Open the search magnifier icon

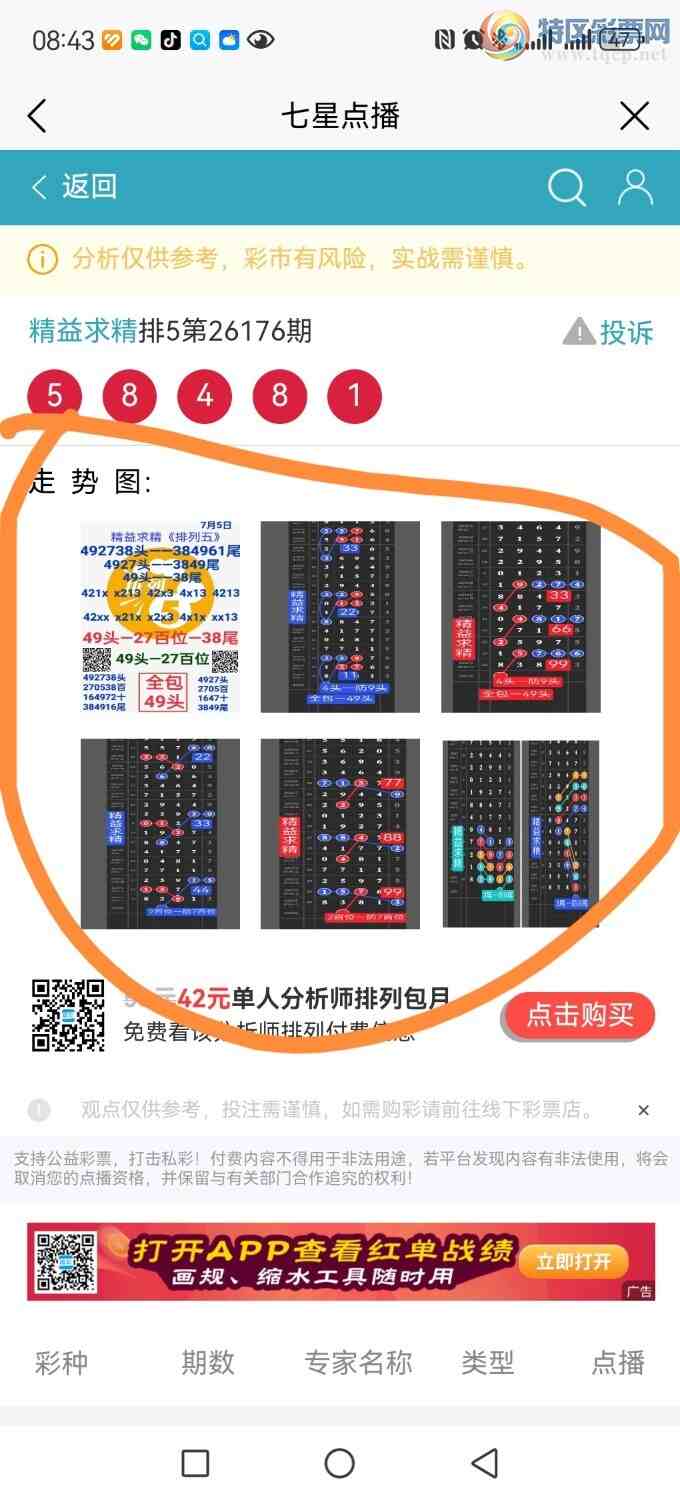click(567, 187)
